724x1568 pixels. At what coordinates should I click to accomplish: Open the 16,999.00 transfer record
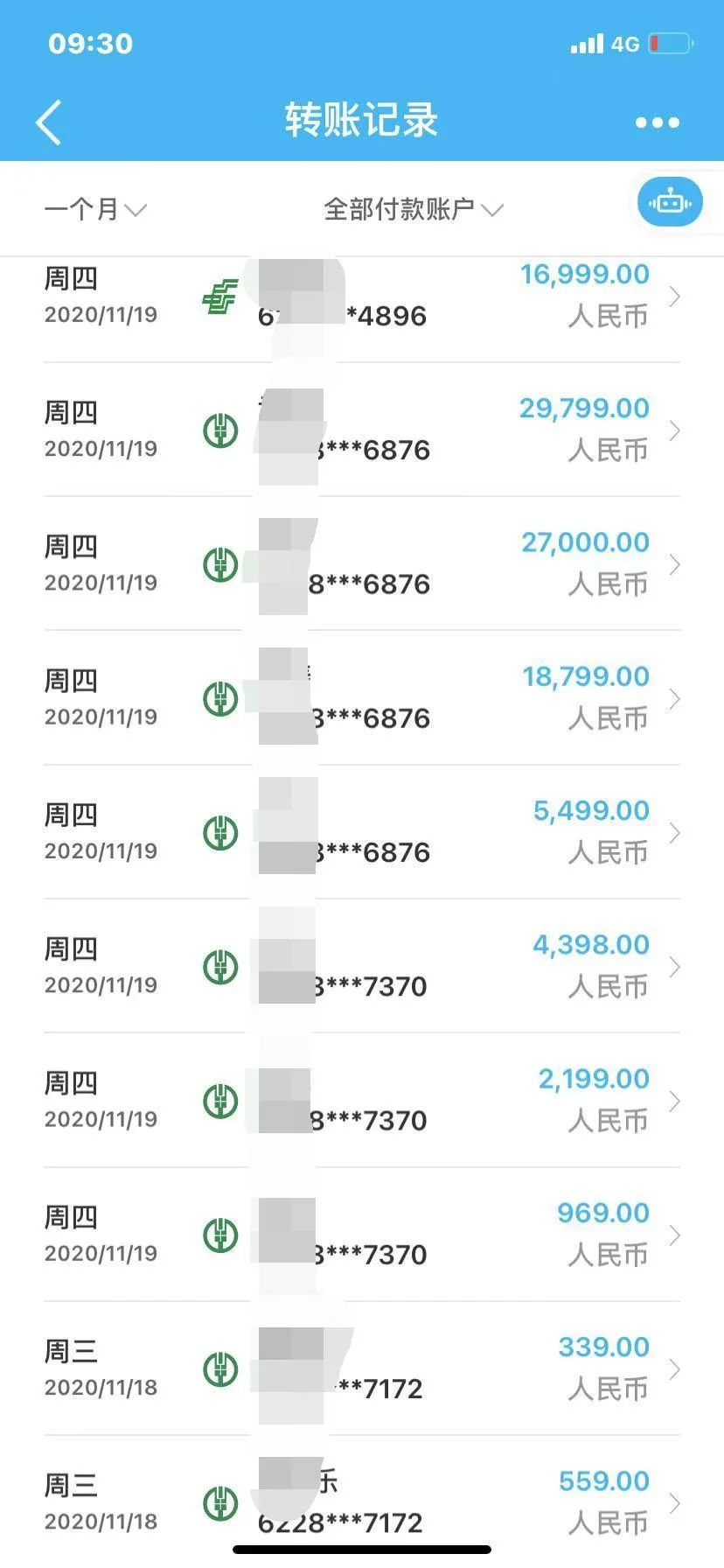point(362,297)
